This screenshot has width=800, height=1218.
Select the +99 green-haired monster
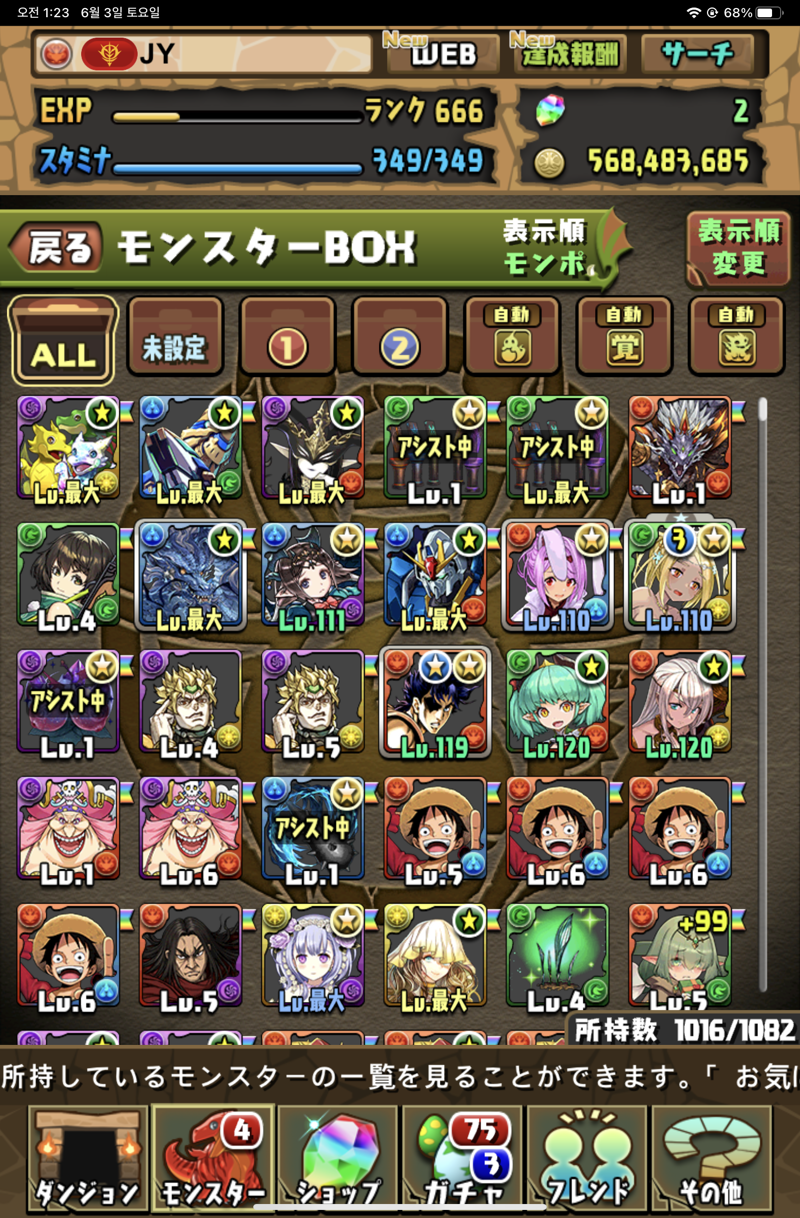click(678, 958)
